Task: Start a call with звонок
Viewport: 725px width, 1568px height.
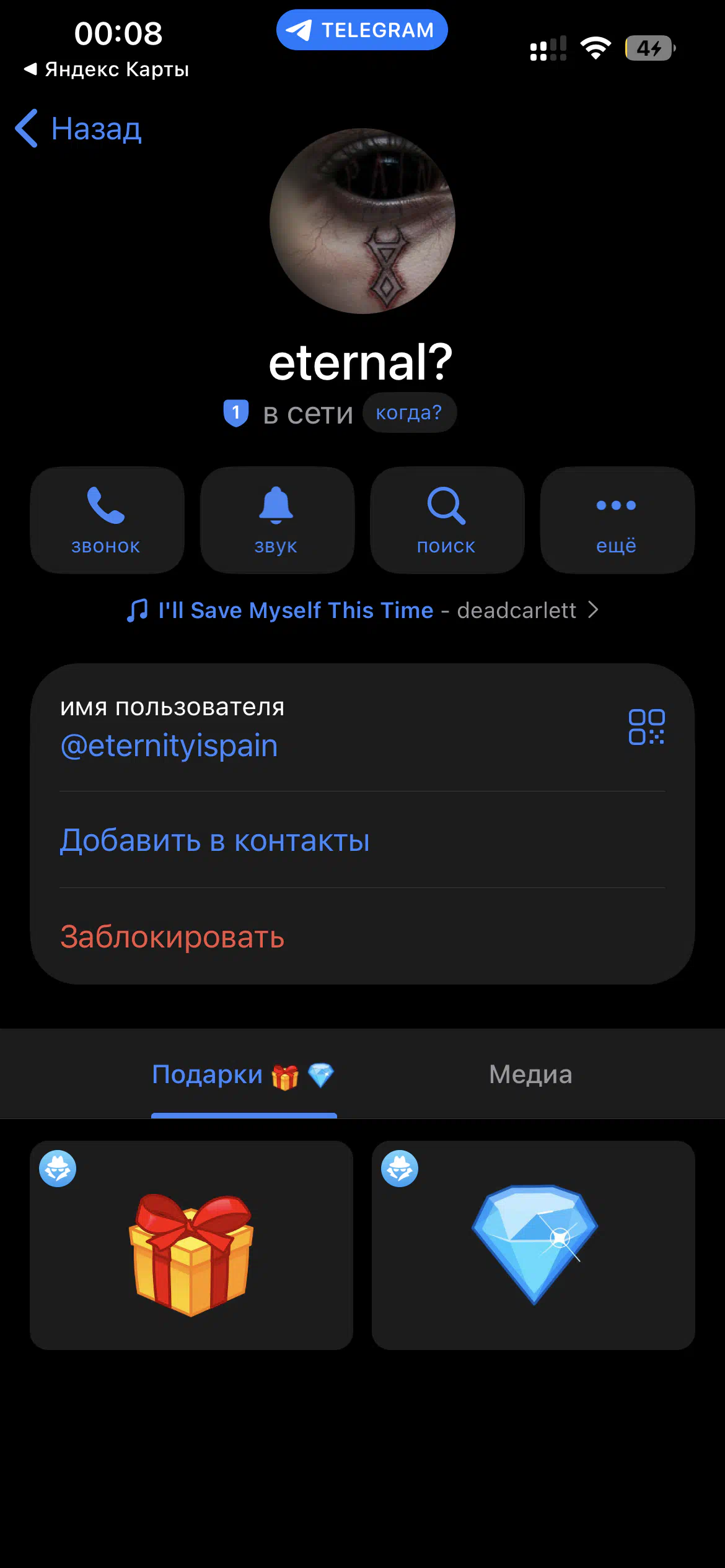Action: coord(107,520)
